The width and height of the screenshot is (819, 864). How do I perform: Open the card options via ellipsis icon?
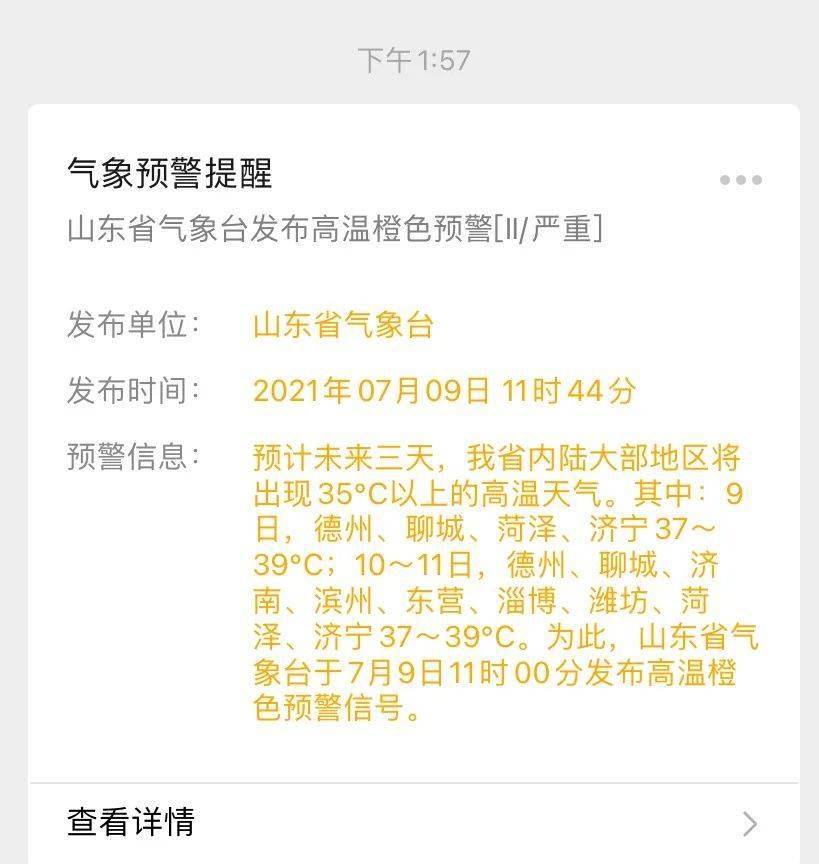739,180
